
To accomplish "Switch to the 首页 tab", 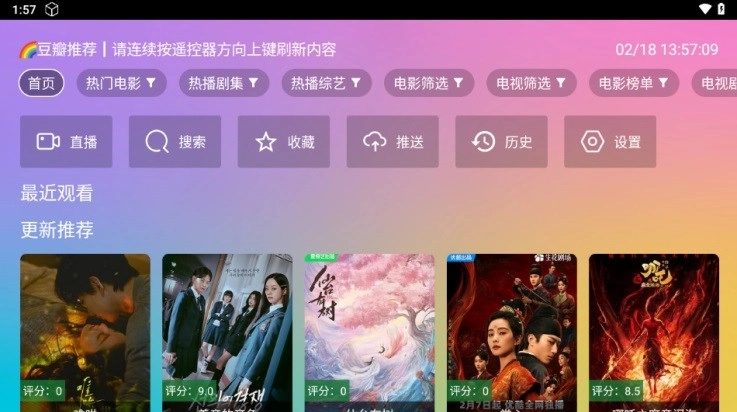I will tap(42, 83).
